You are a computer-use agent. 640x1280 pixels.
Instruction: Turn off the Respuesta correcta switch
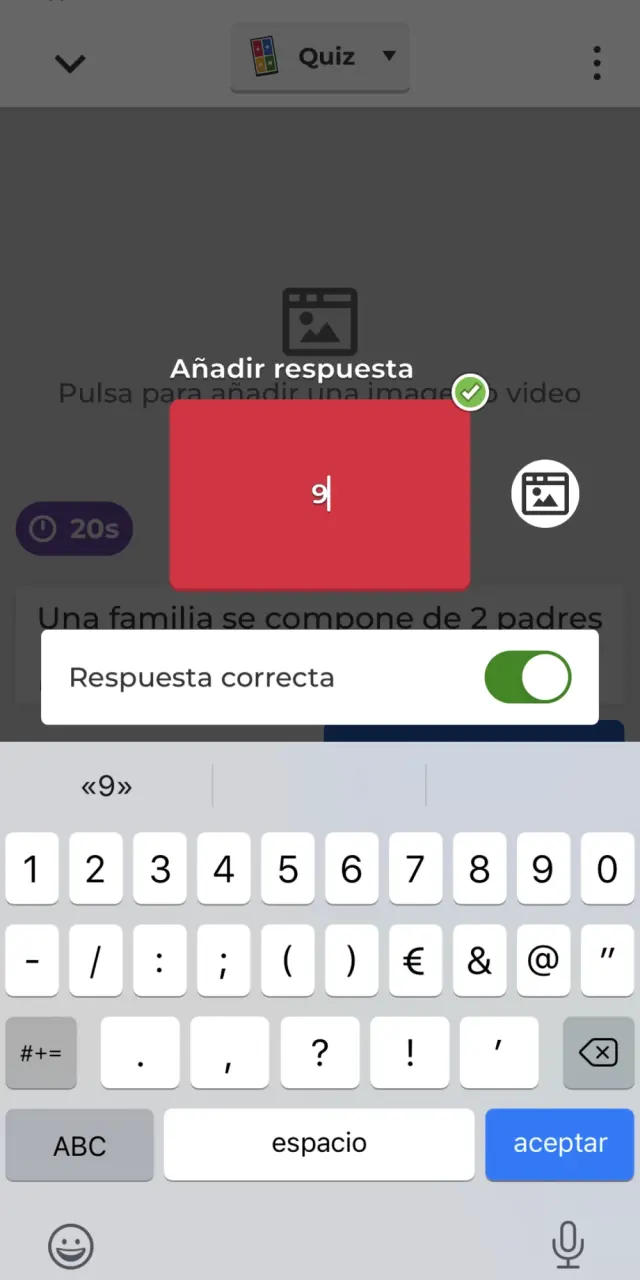click(527, 677)
